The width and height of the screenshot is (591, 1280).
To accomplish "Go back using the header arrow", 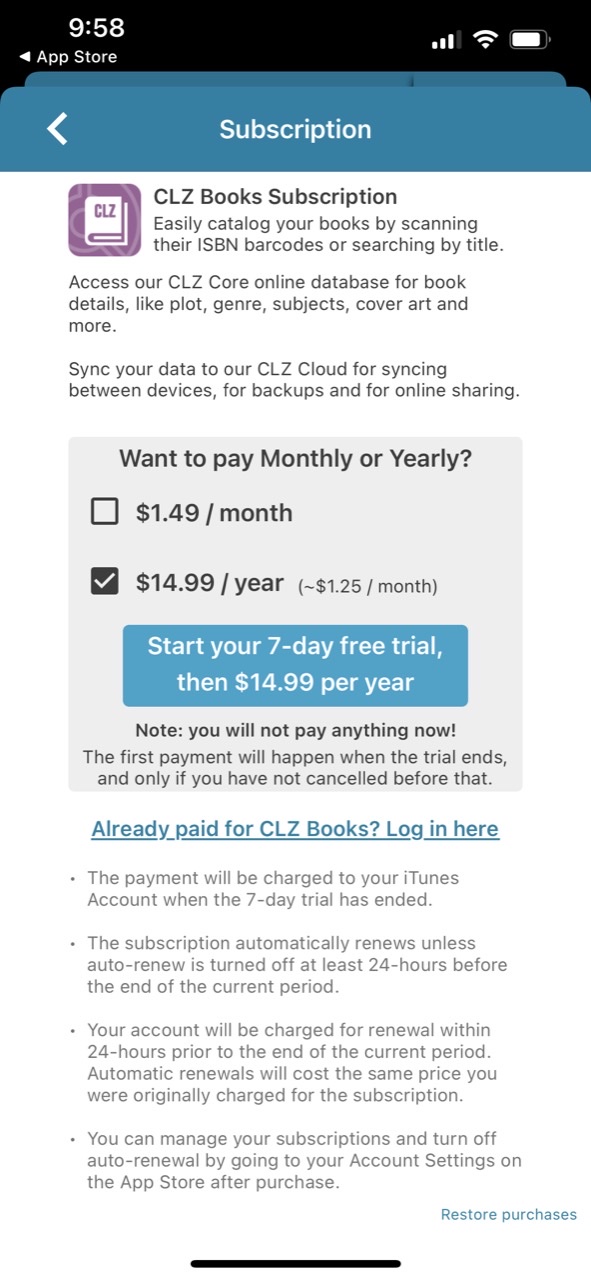I will (x=58, y=129).
